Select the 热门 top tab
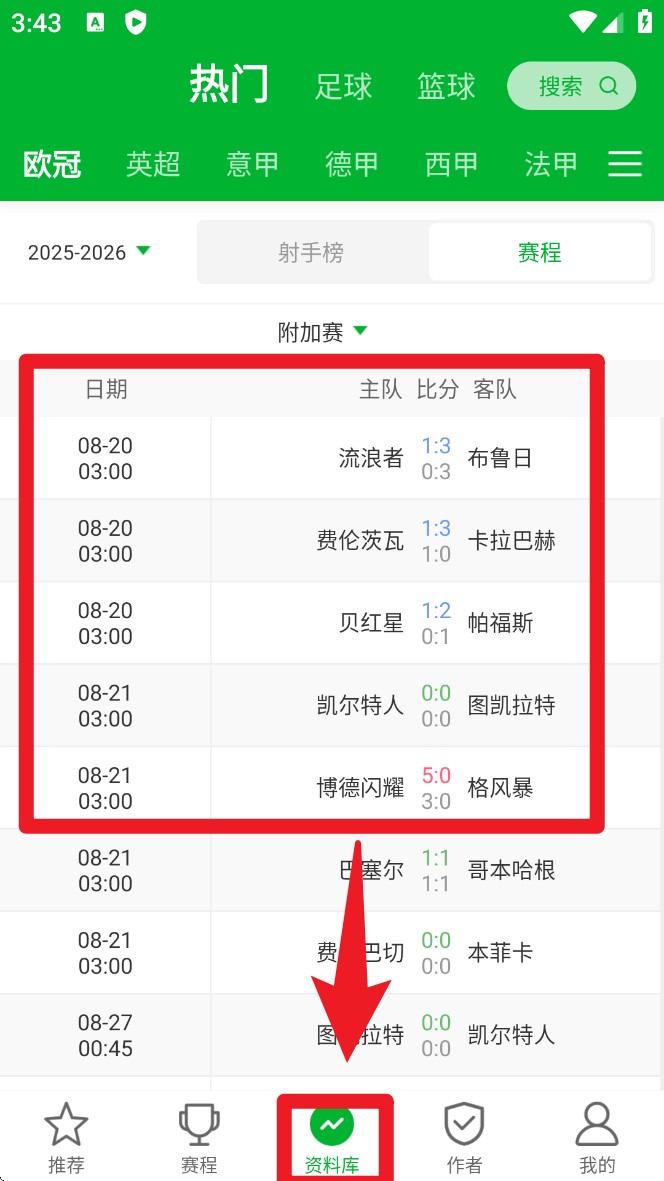Image resolution: width=664 pixels, height=1181 pixels. point(229,85)
